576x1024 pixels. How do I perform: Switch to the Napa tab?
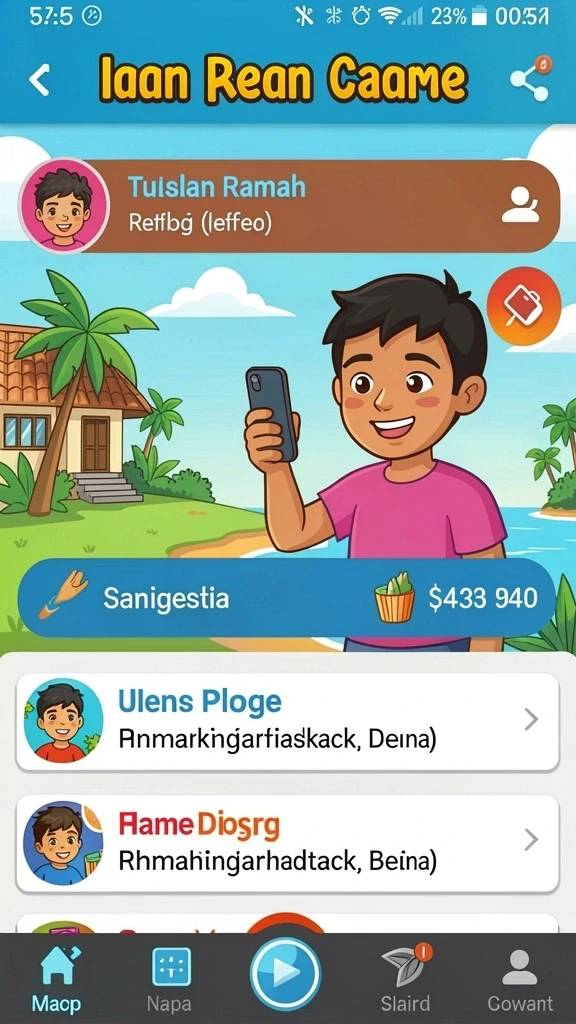(170, 978)
